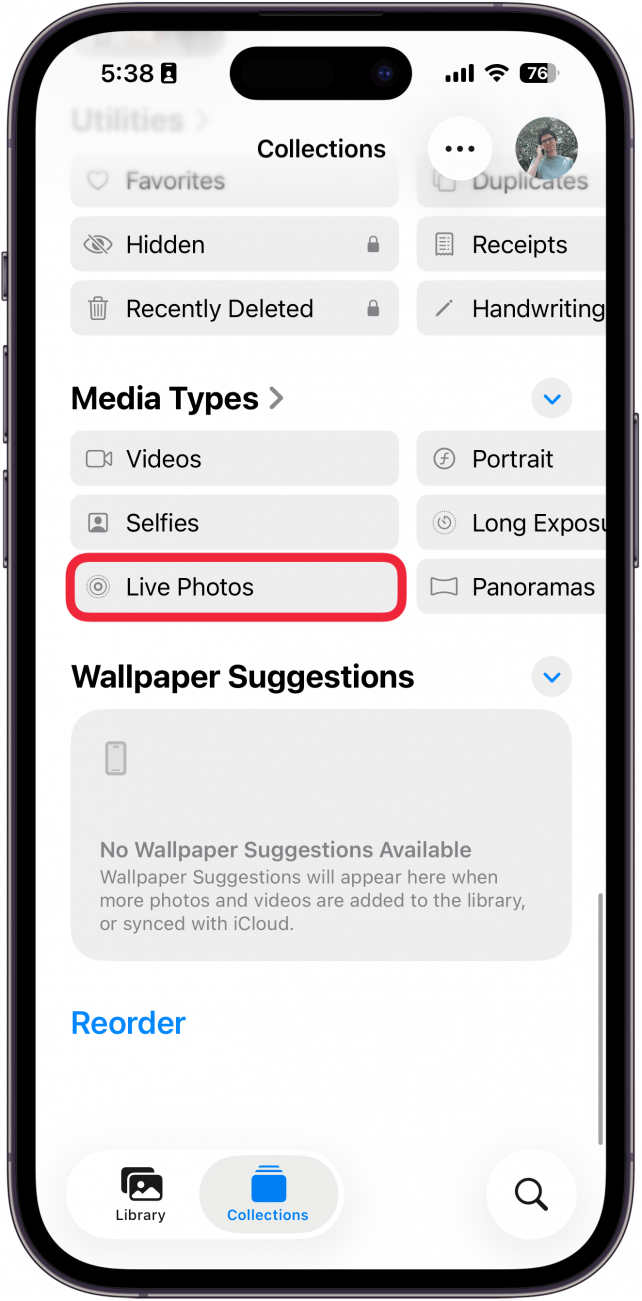This screenshot has height=1301, width=642.
Task: Collapse the Wallpaper Suggestions section
Action: pos(552,677)
